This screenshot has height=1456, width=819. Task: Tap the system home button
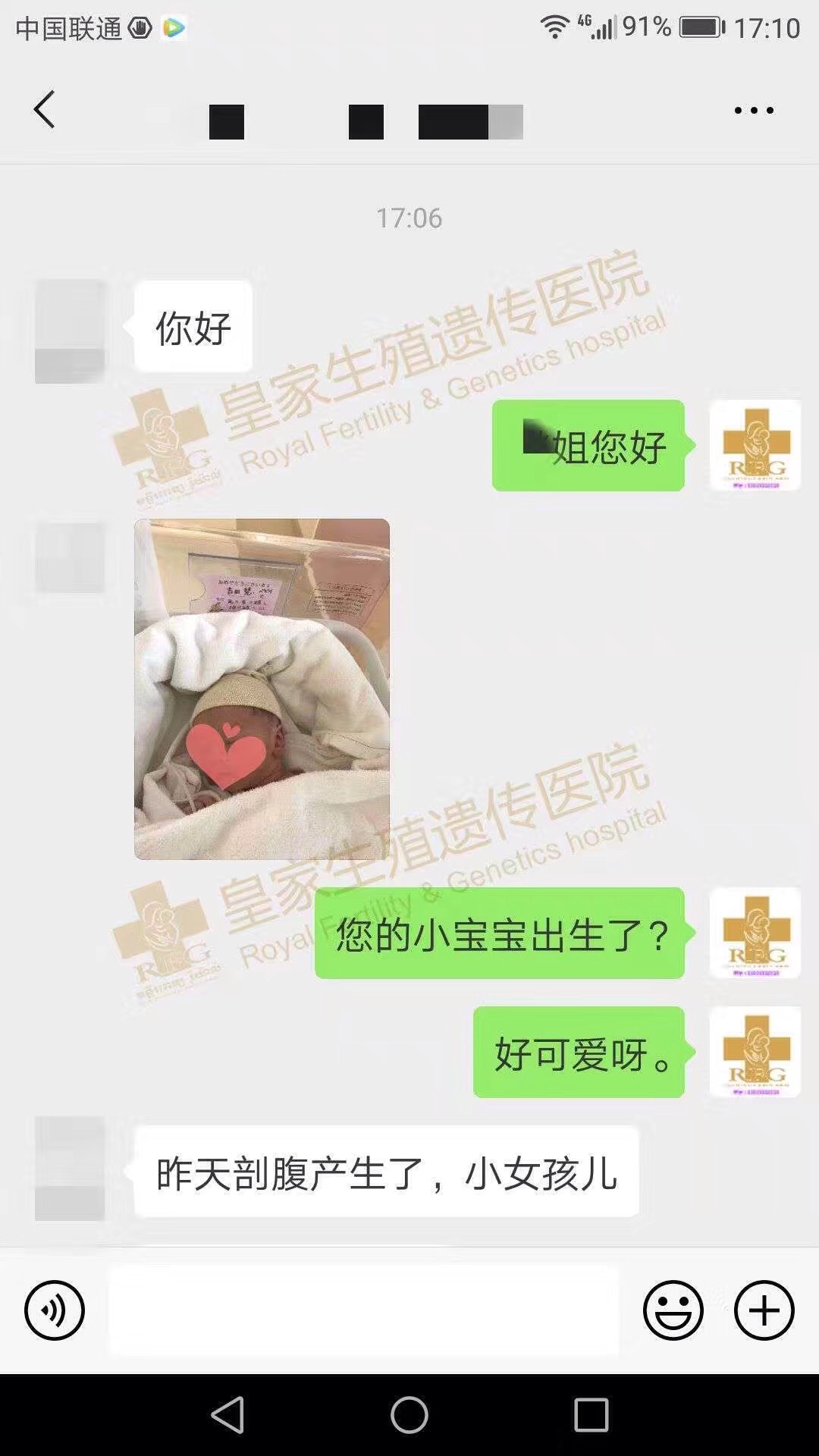click(409, 1415)
